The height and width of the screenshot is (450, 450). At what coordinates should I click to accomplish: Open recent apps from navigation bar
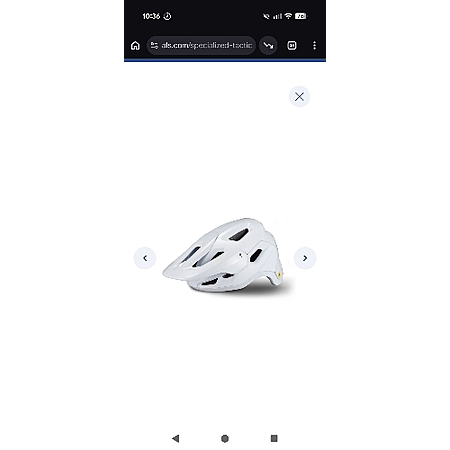[274, 438]
